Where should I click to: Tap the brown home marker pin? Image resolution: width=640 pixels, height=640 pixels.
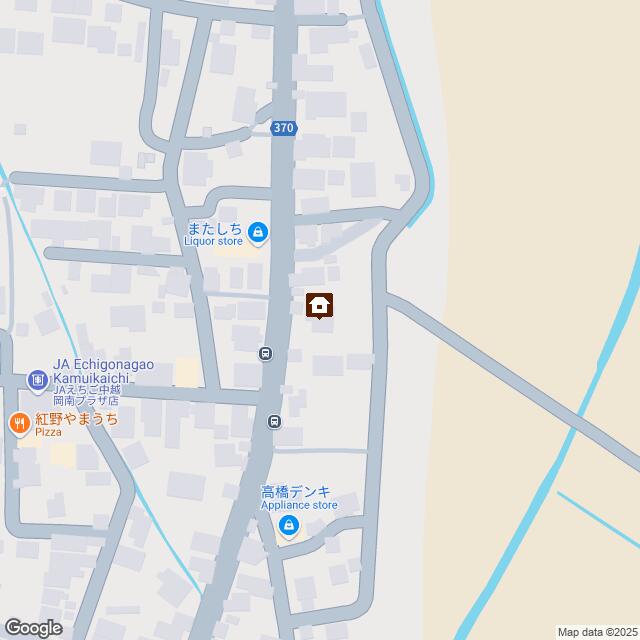pos(320,305)
